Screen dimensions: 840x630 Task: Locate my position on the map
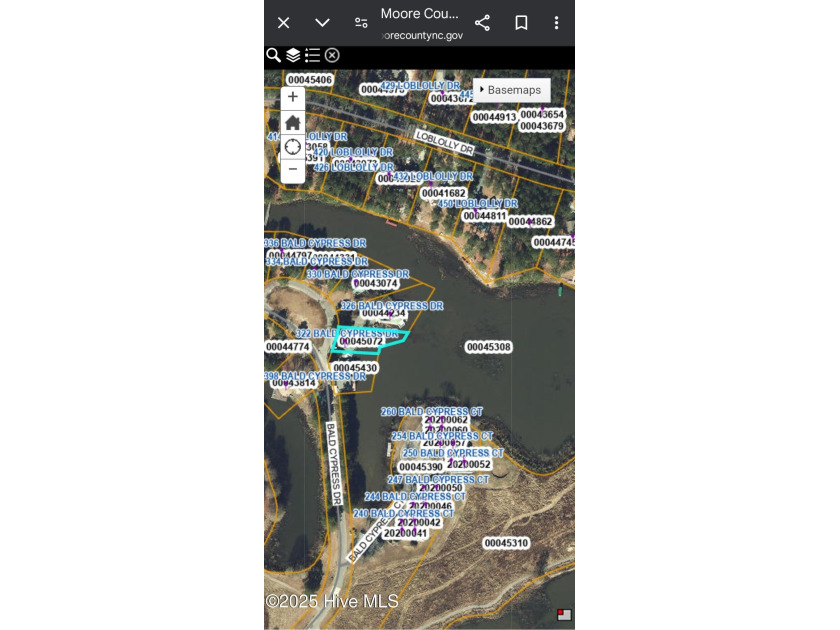292,146
